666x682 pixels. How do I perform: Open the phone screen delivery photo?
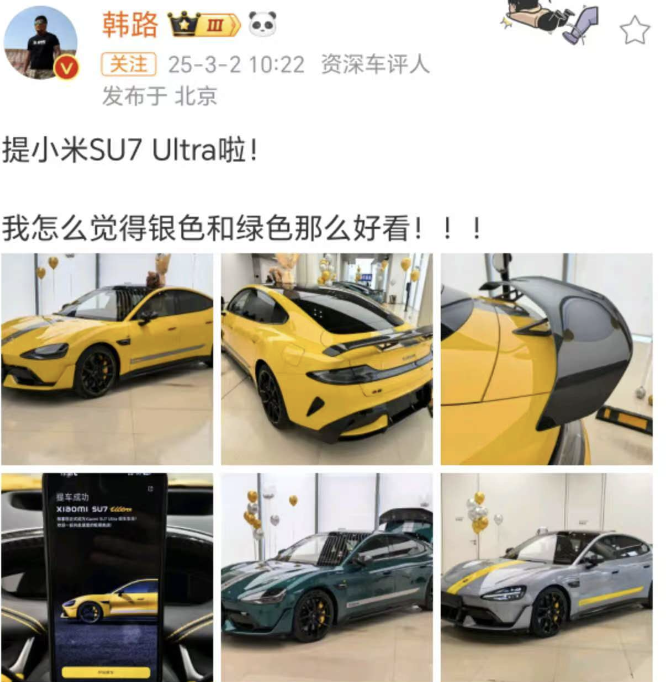point(107,577)
